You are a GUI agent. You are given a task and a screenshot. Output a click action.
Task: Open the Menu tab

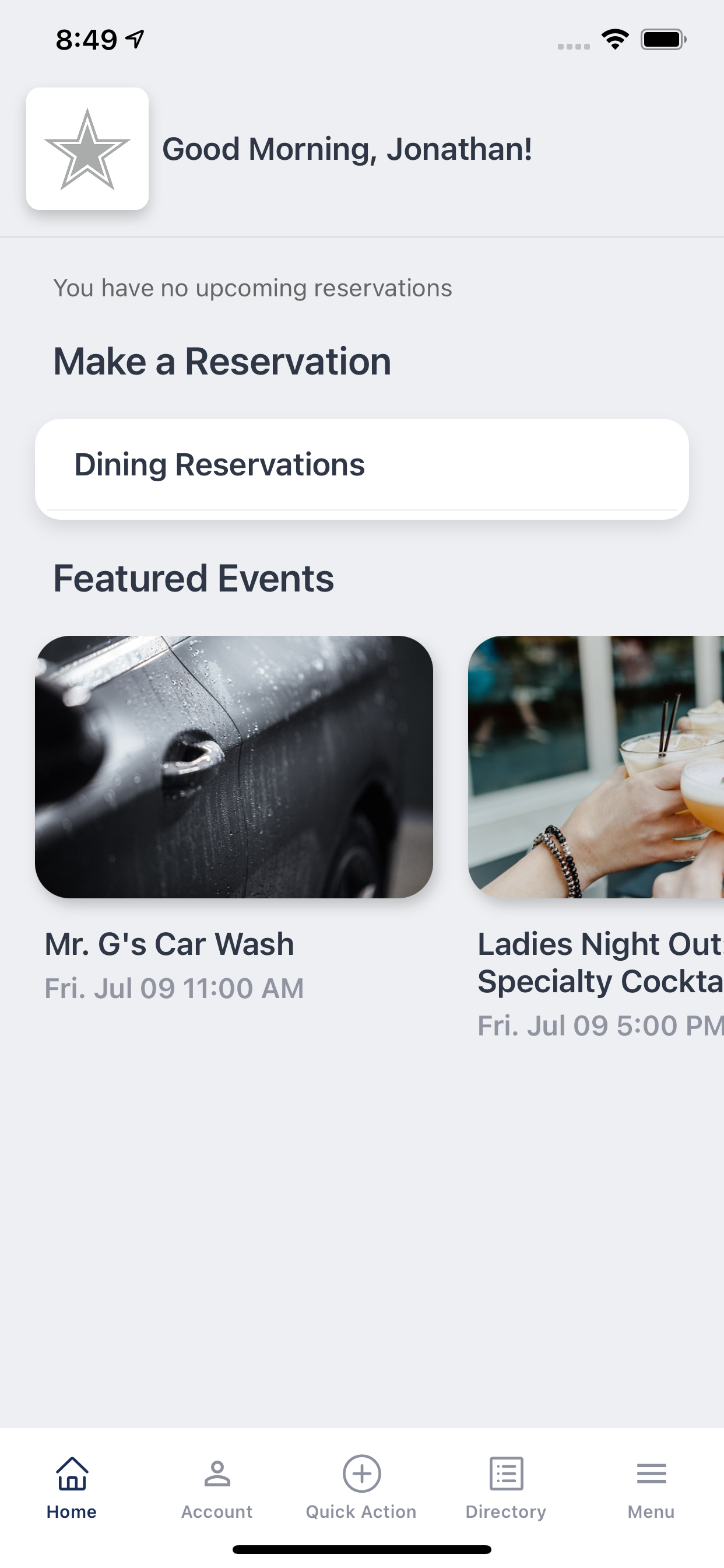[651, 1487]
